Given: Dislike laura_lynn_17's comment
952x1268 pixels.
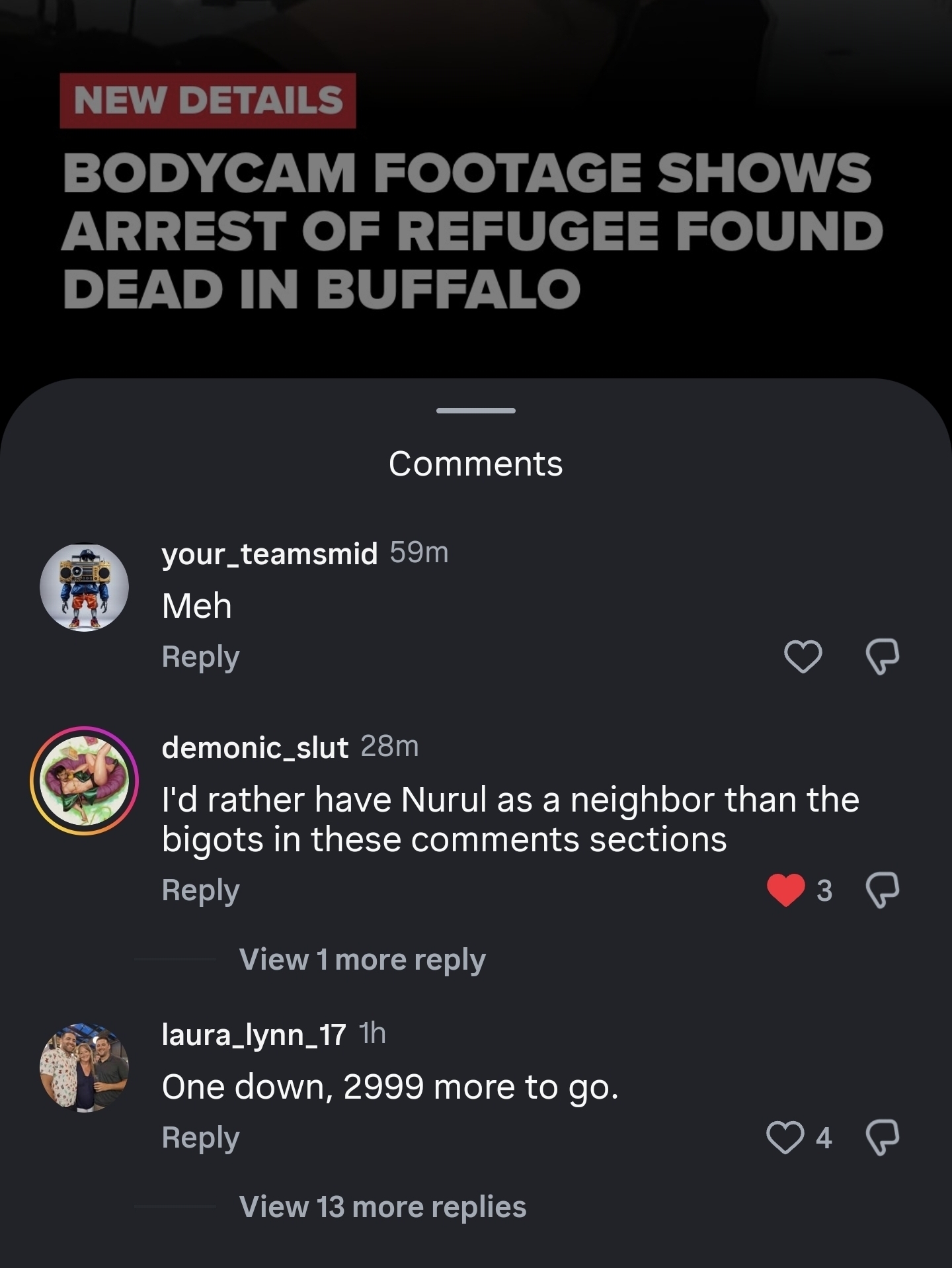Looking at the screenshot, I should [882, 1137].
